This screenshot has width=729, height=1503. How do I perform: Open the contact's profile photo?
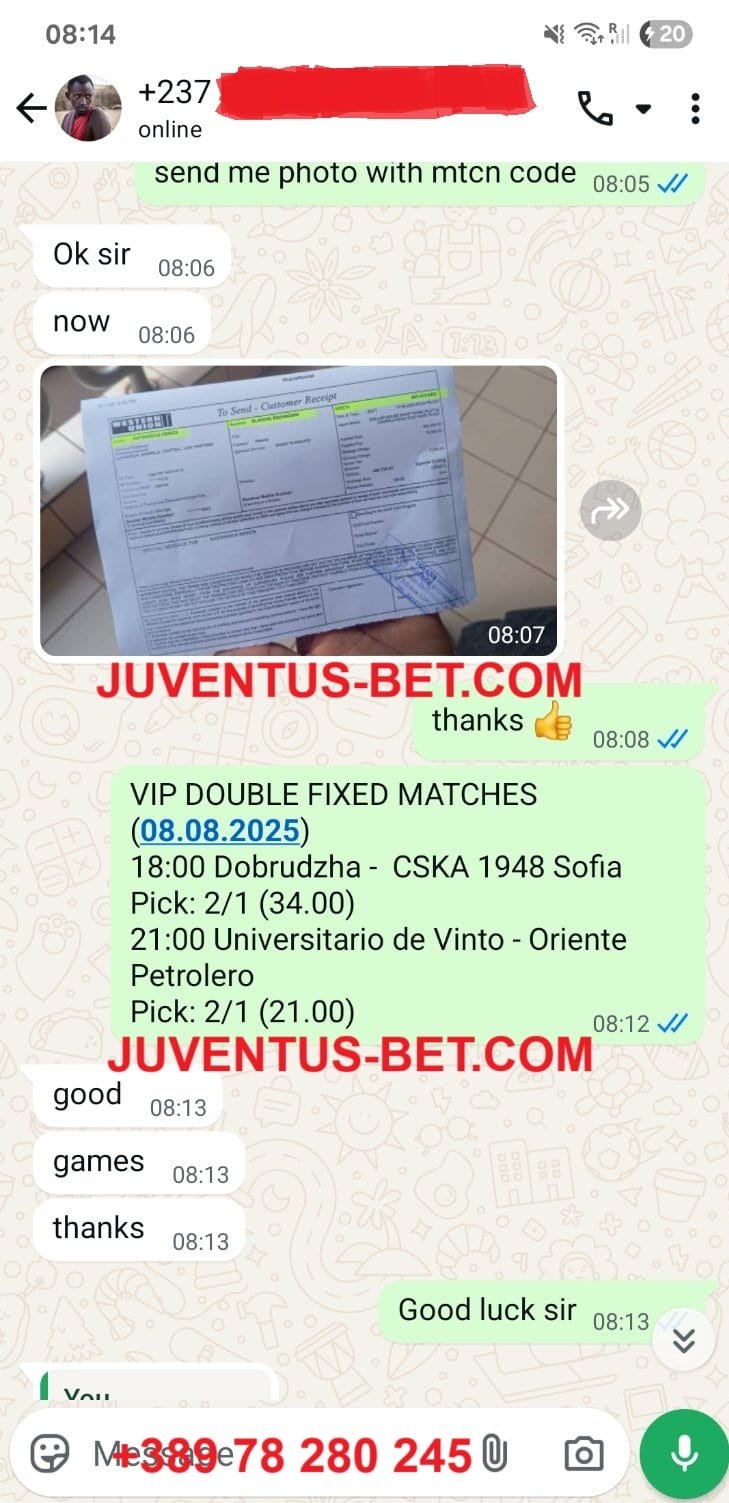point(88,109)
